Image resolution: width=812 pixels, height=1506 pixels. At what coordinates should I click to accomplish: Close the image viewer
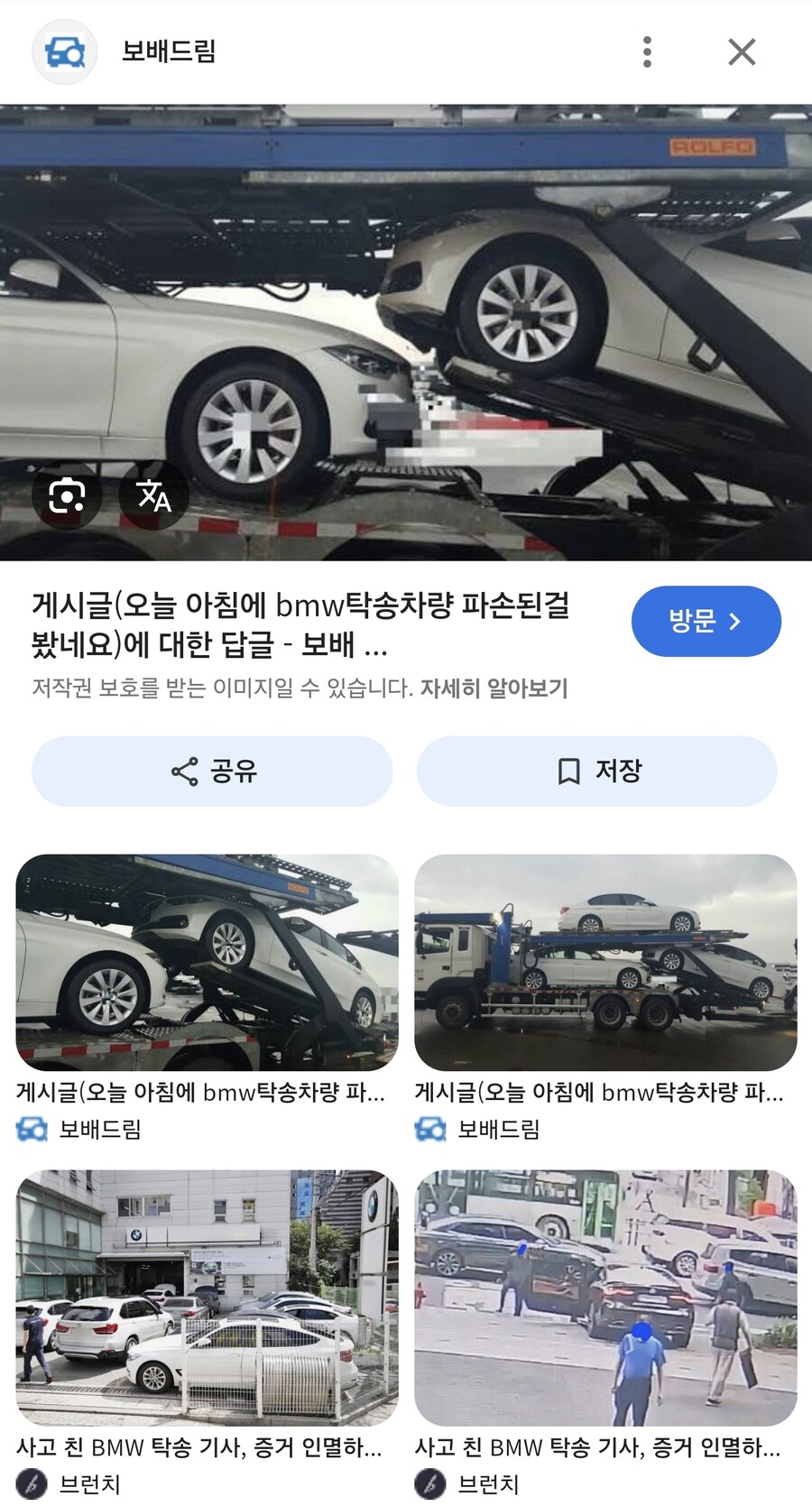coord(742,51)
